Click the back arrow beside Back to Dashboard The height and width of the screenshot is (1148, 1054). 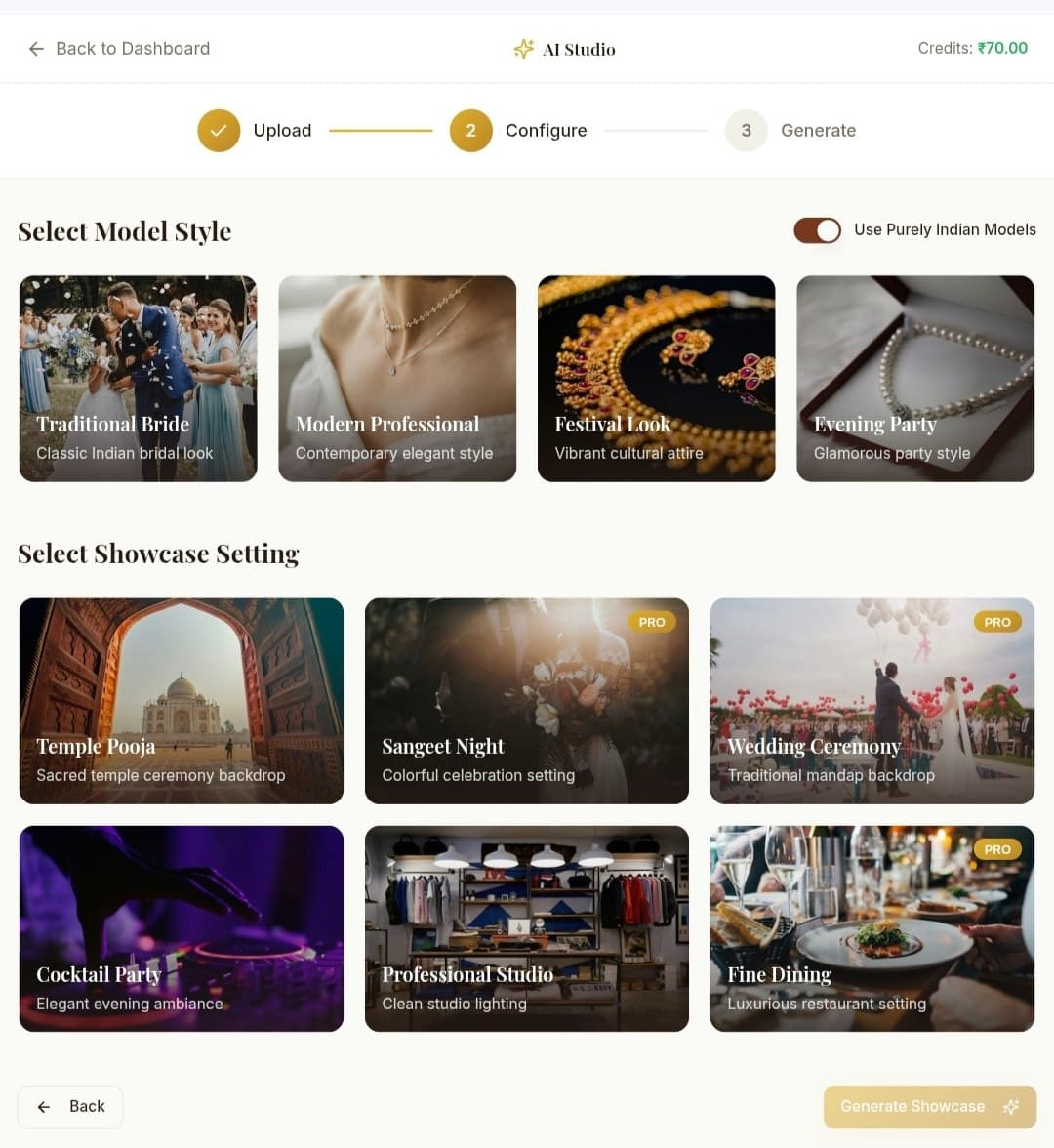pyautogui.click(x=36, y=48)
